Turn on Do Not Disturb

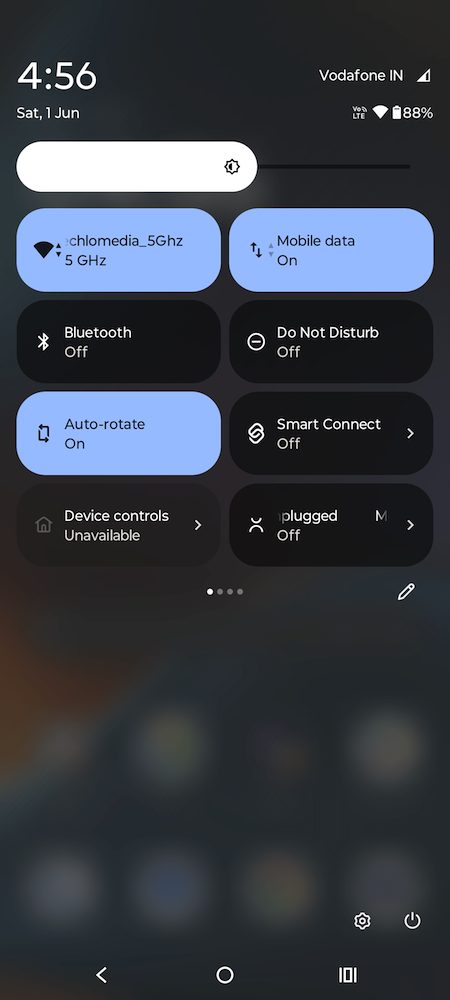coord(331,342)
